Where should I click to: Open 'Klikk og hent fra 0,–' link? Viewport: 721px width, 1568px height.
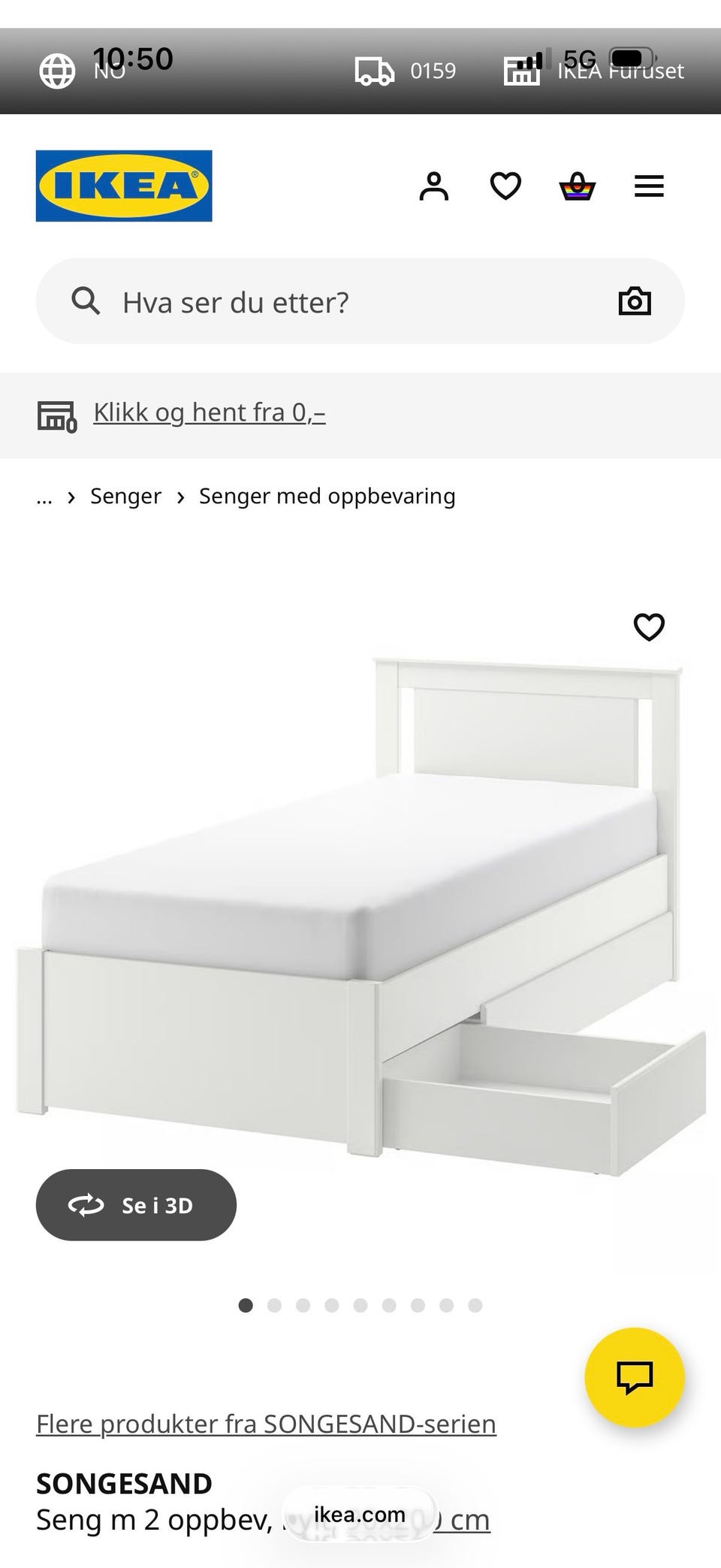[209, 412]
